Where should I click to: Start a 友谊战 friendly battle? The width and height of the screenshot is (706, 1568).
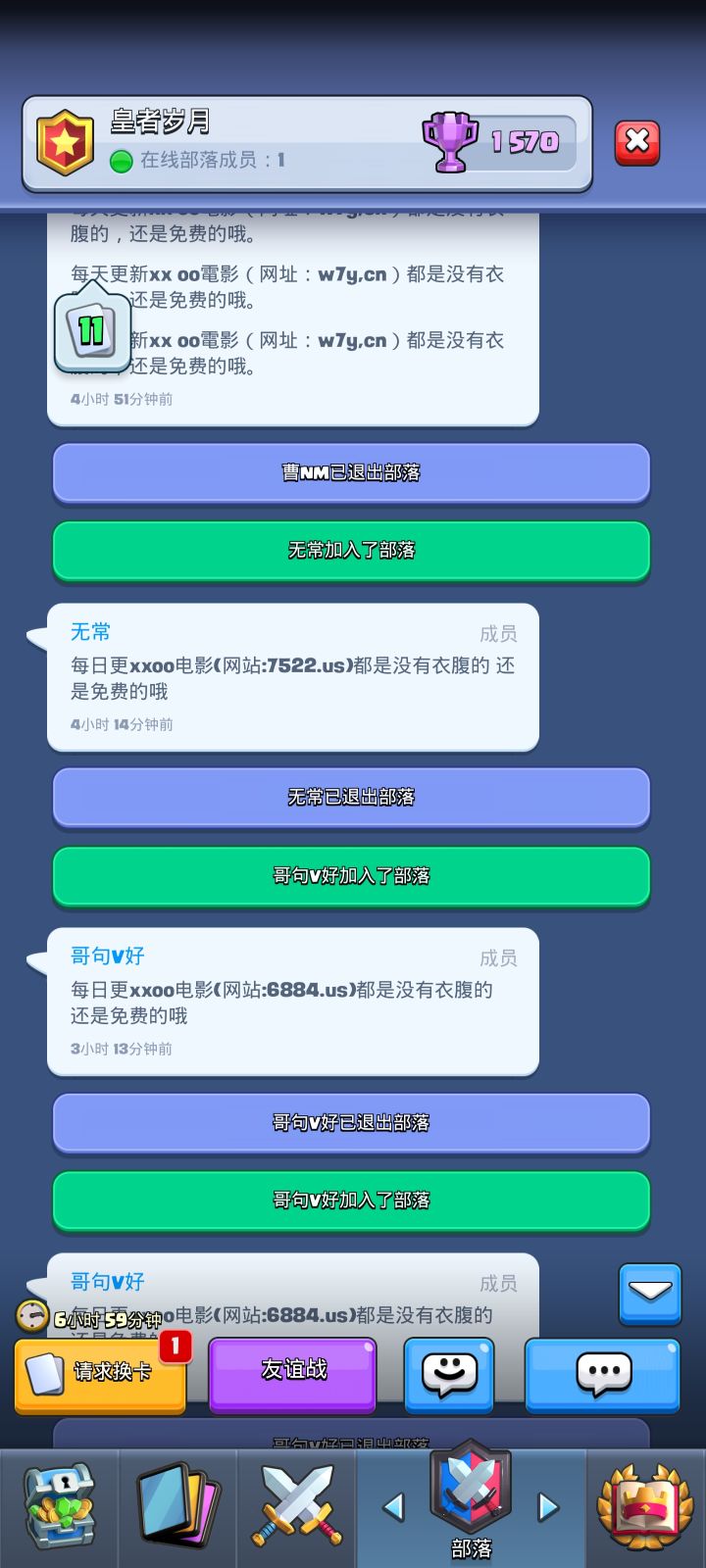pyautogui.click(x=291, y=1375)
